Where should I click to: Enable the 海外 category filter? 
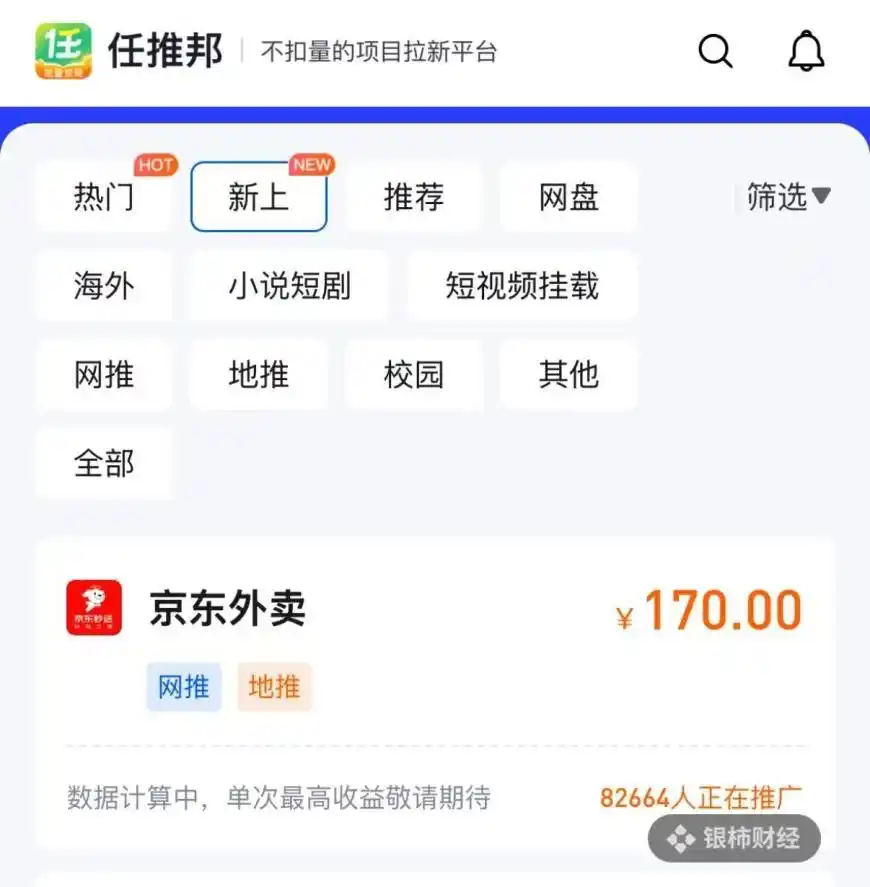pos(104,287)
